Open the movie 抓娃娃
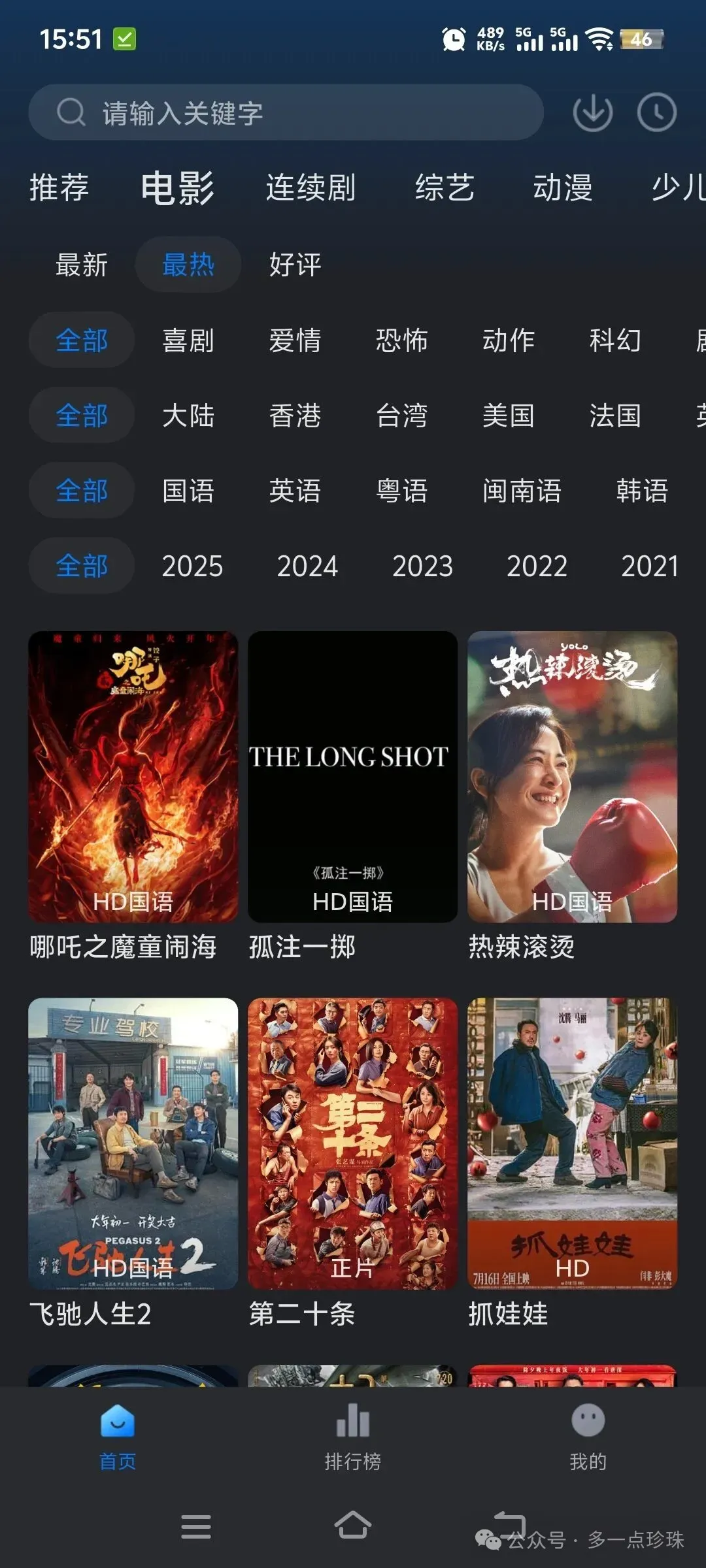This screenshot has height=1568, width=706. click(x=572, y=1143)
